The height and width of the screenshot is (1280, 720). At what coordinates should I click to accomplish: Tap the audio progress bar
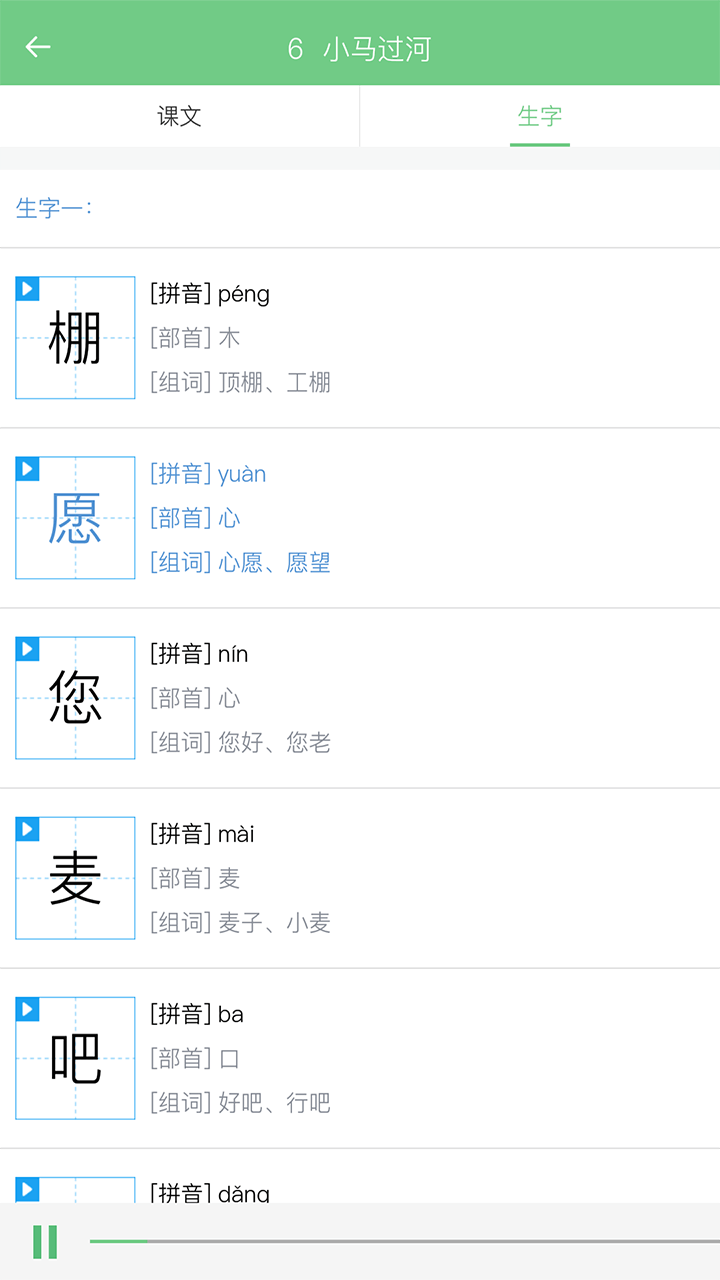coord(404,1241)
